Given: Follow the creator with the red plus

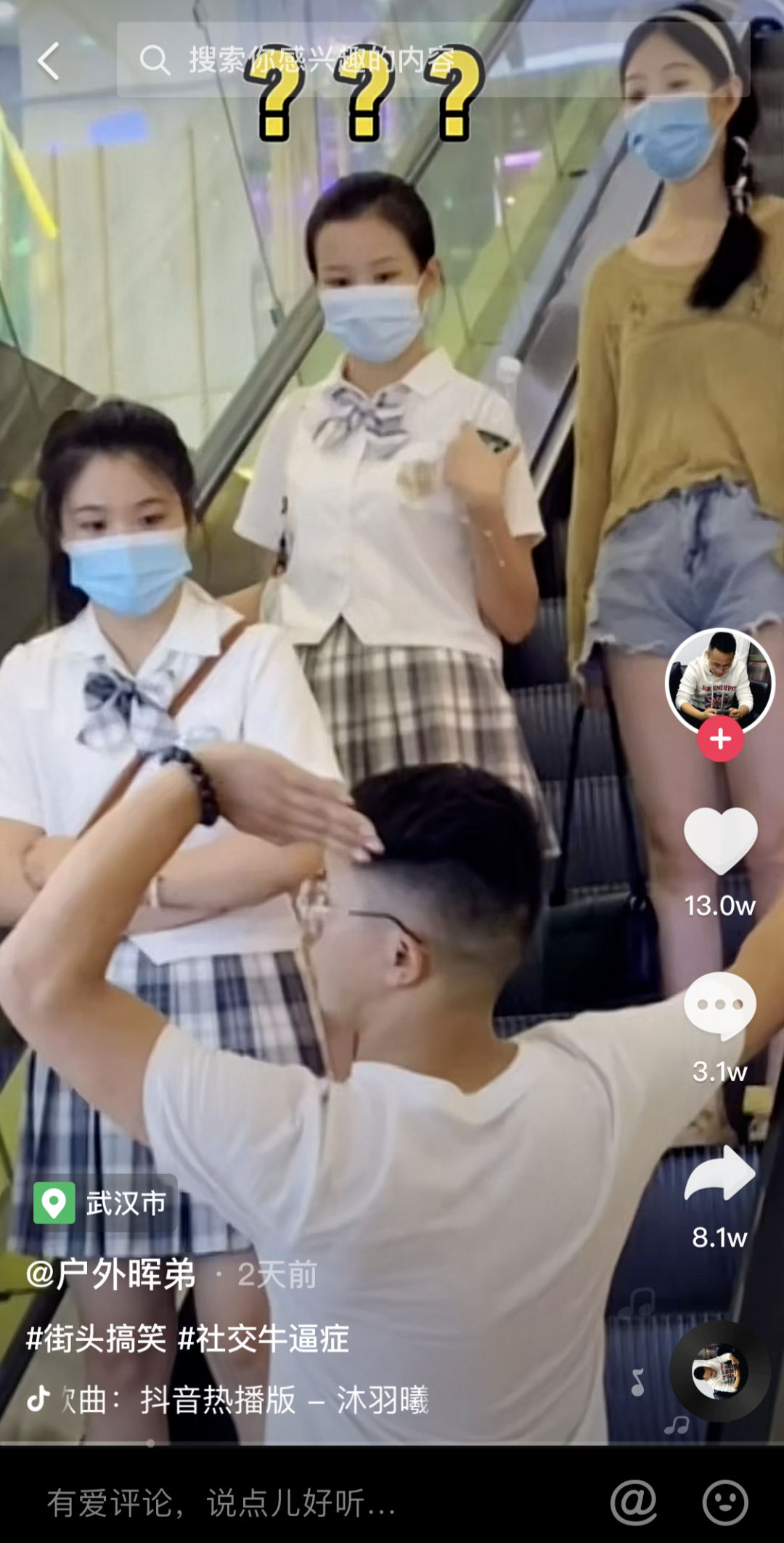Looking at the screenshot, I should pyautogui.click(x=720, y=739).
